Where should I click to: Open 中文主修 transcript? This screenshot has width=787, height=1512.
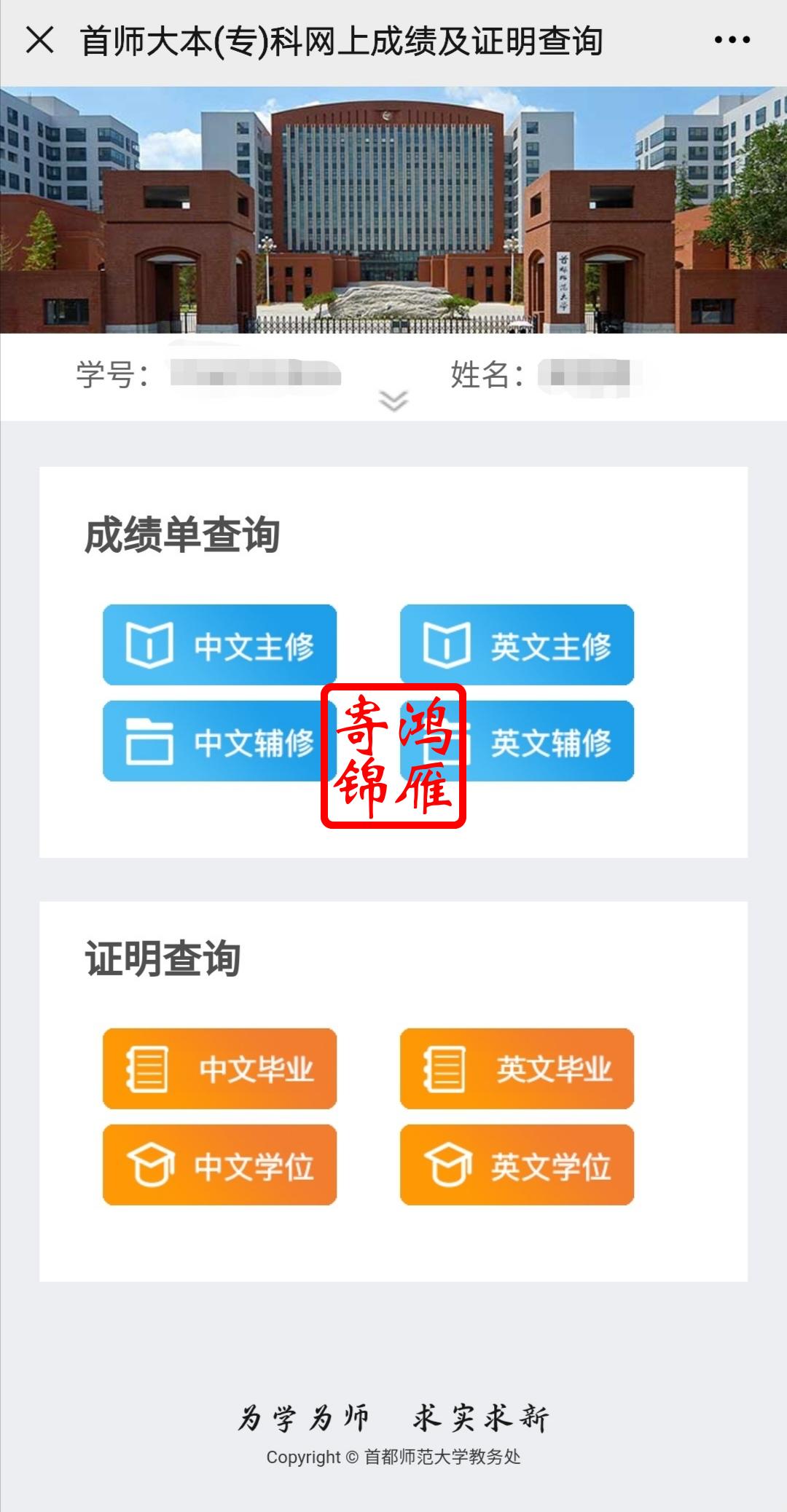click(219, 645)
